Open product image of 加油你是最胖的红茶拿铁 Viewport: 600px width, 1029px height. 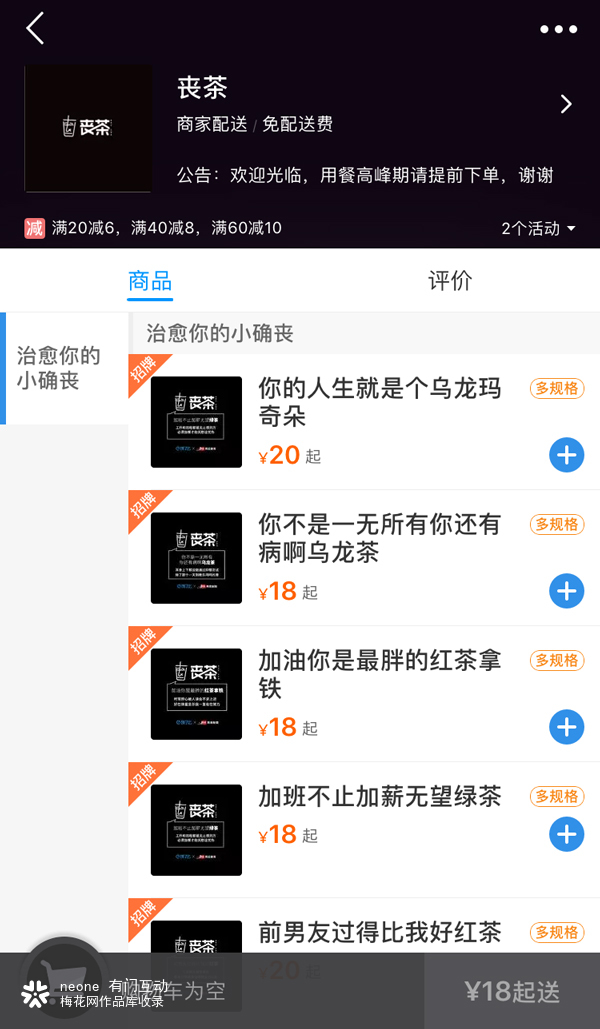tap(196, 694)
